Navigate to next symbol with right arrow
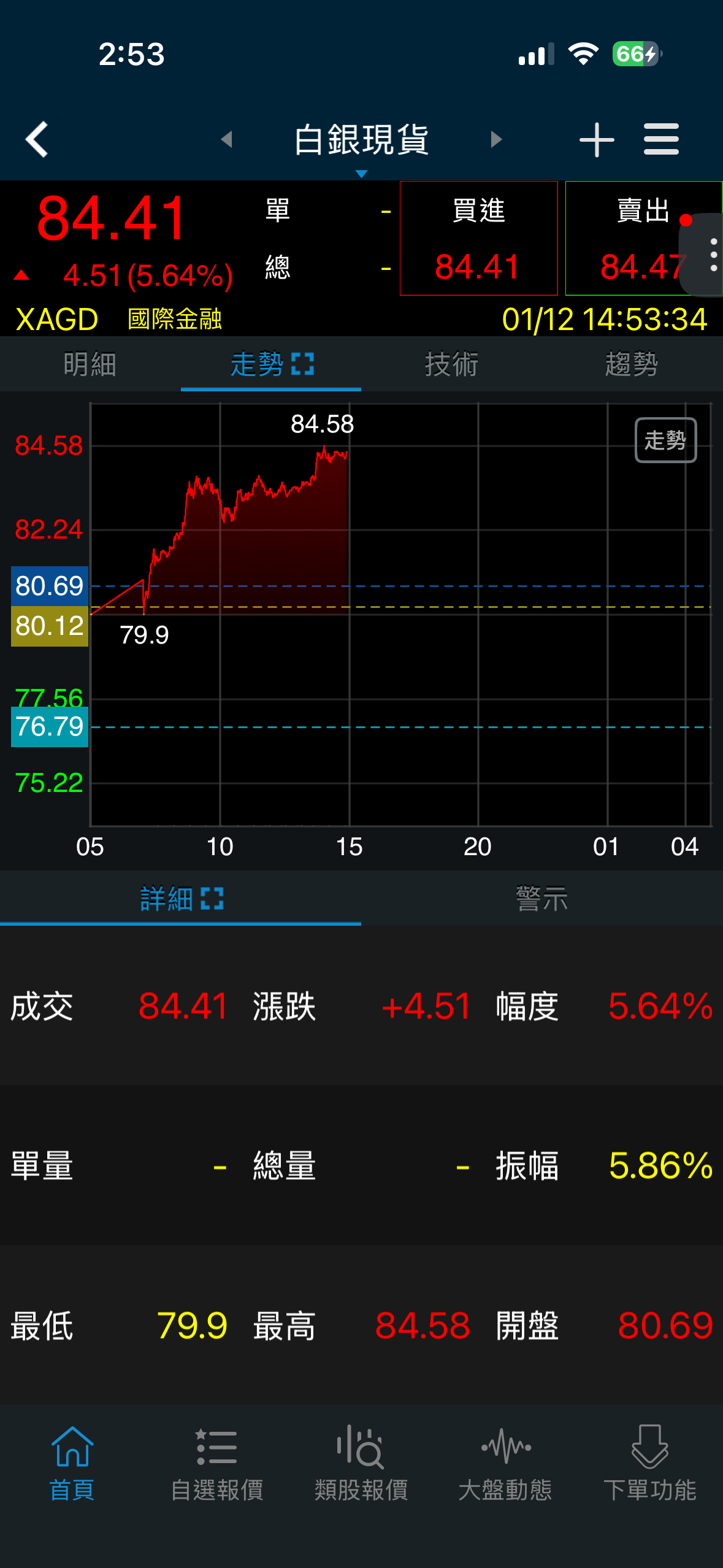The image size is (723, 1568). click(495, 139)
